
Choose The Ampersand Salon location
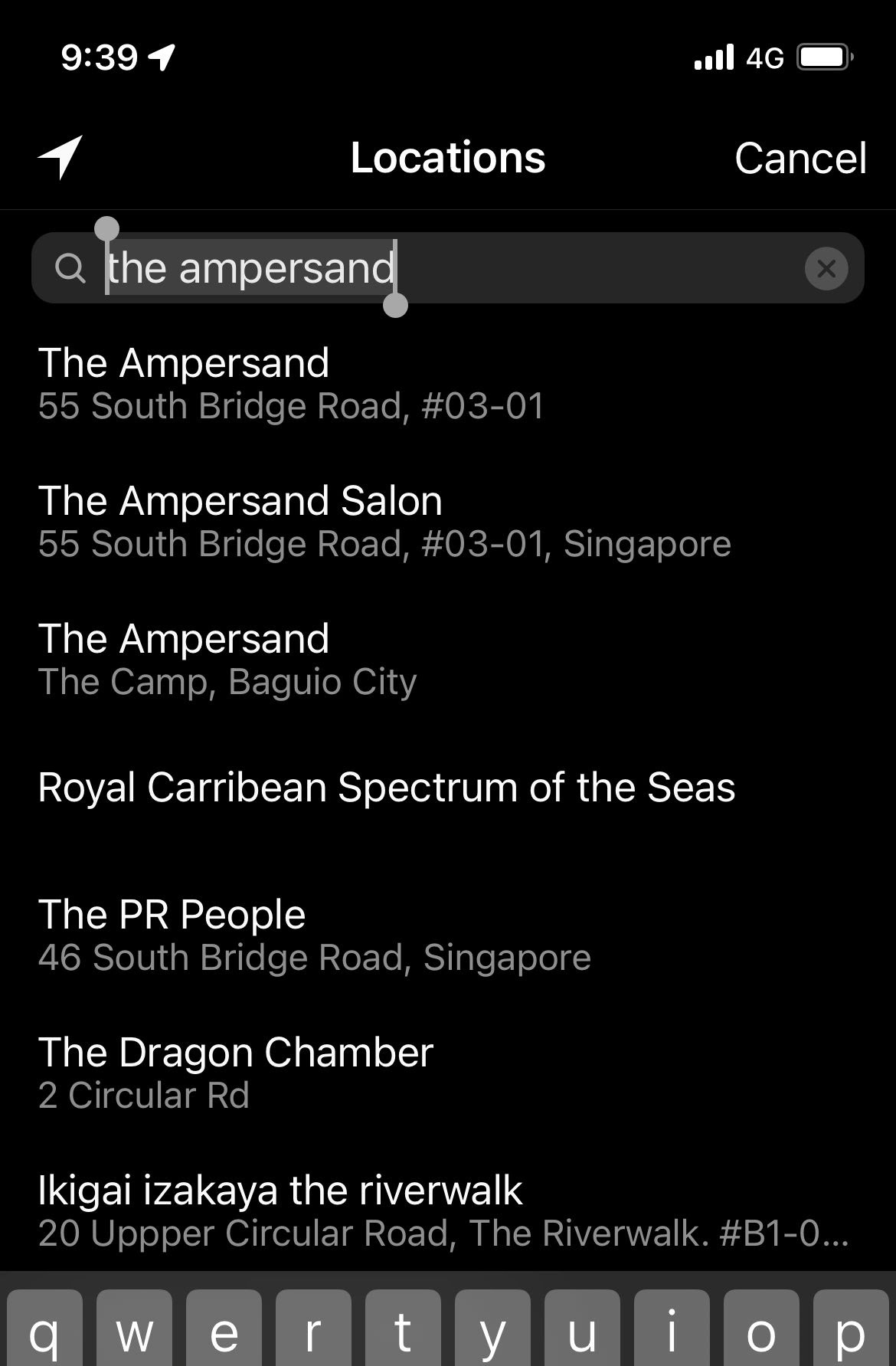[383, 521]
